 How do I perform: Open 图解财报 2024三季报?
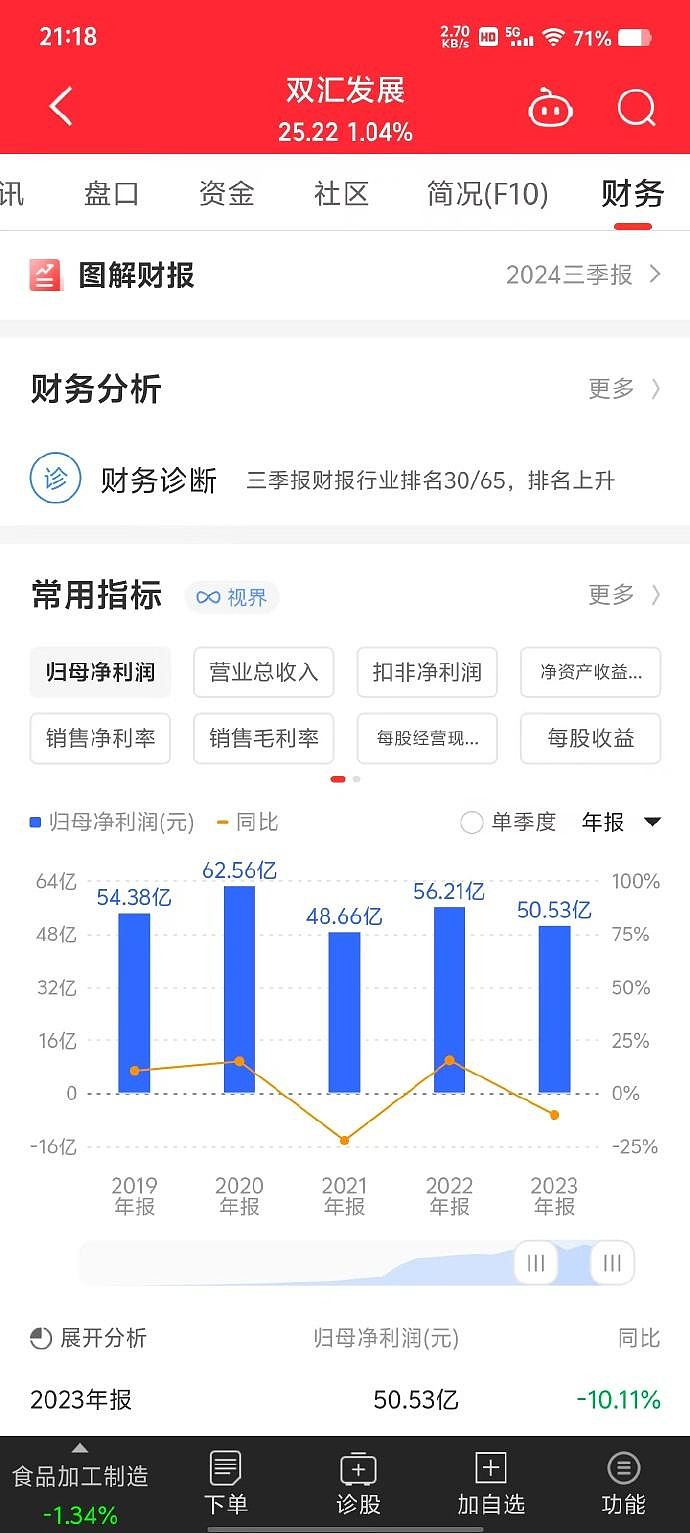coord(345,275)
